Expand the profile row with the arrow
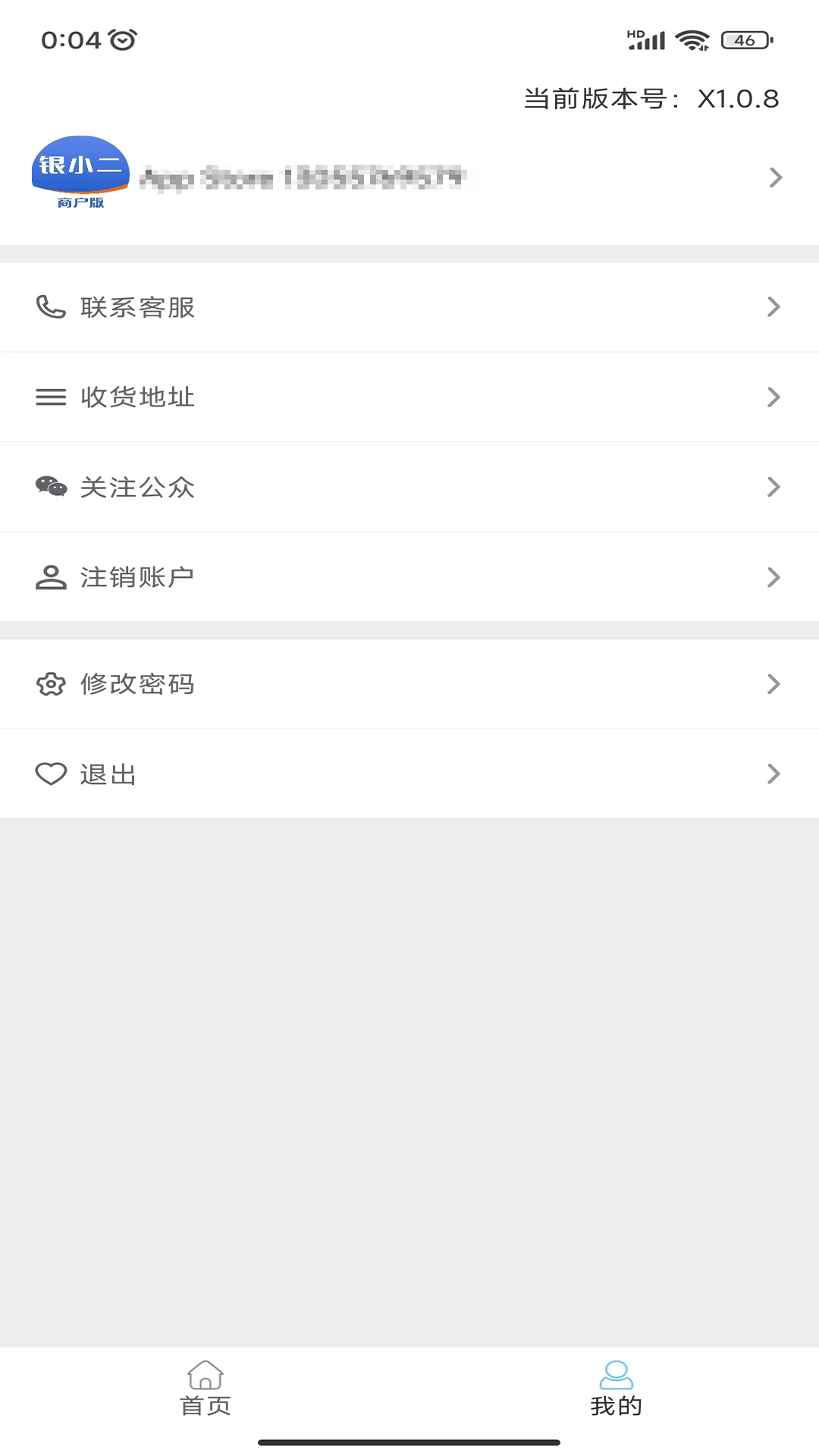Viewport: 819px width, 1456px height. pyautogui.click(x=775, y=177)
